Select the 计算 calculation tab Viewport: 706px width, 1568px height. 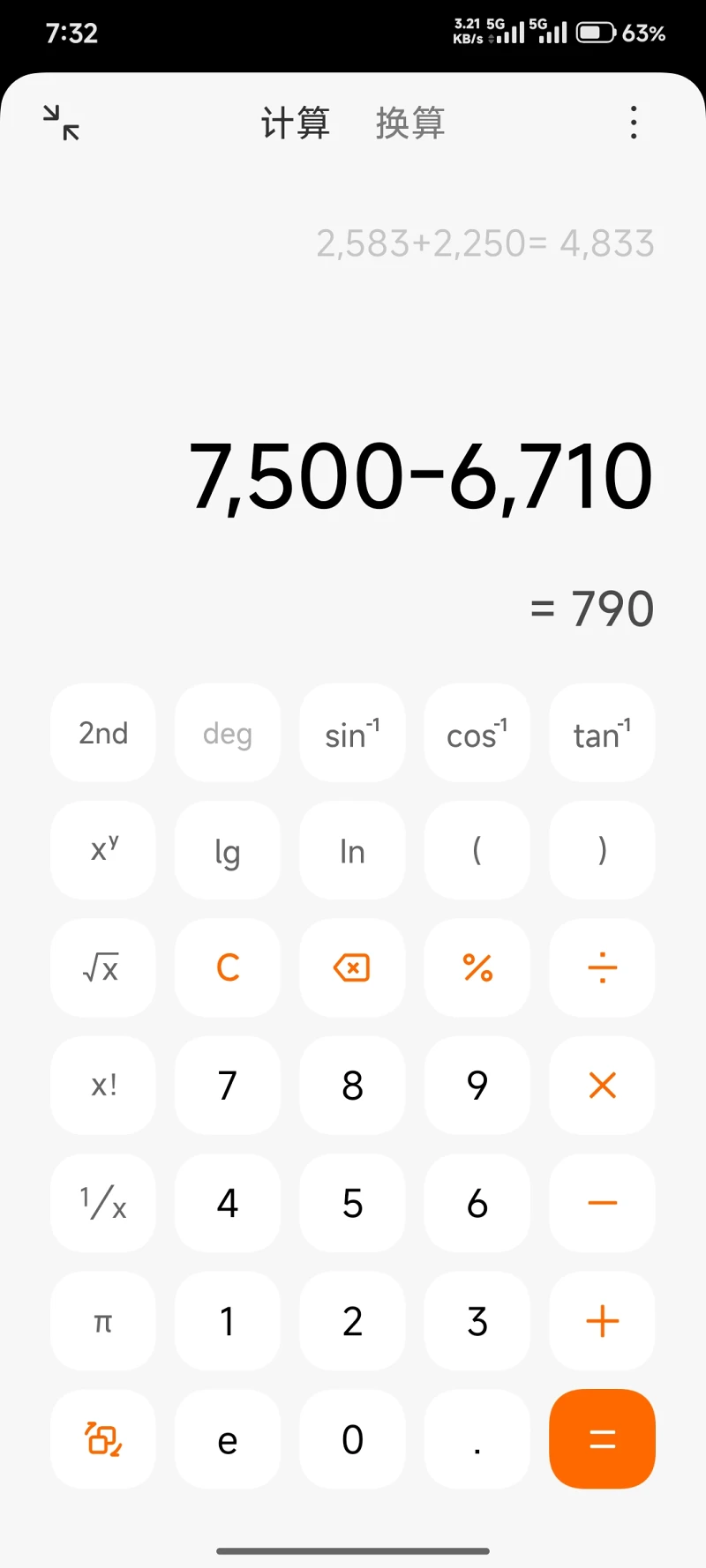(296, 123)
